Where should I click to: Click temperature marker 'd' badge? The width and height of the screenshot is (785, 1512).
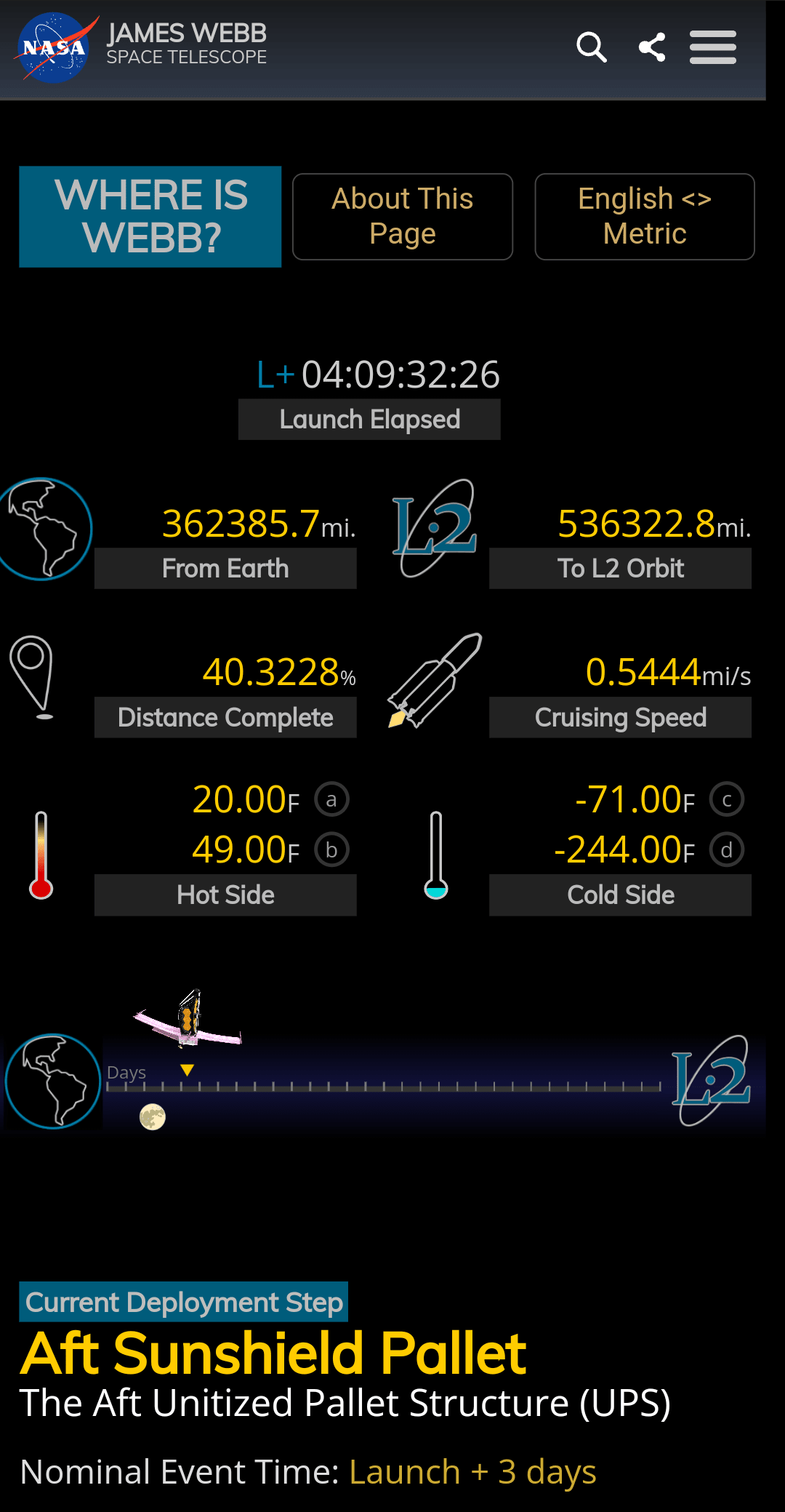tap(726, 849)
